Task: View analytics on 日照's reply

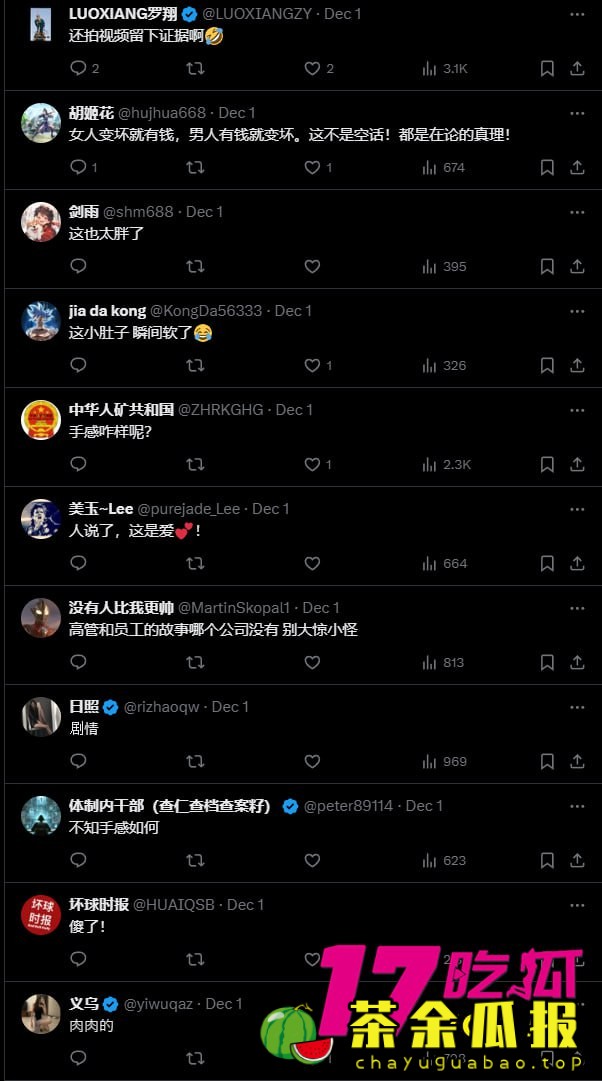Action: coord(445,762)
